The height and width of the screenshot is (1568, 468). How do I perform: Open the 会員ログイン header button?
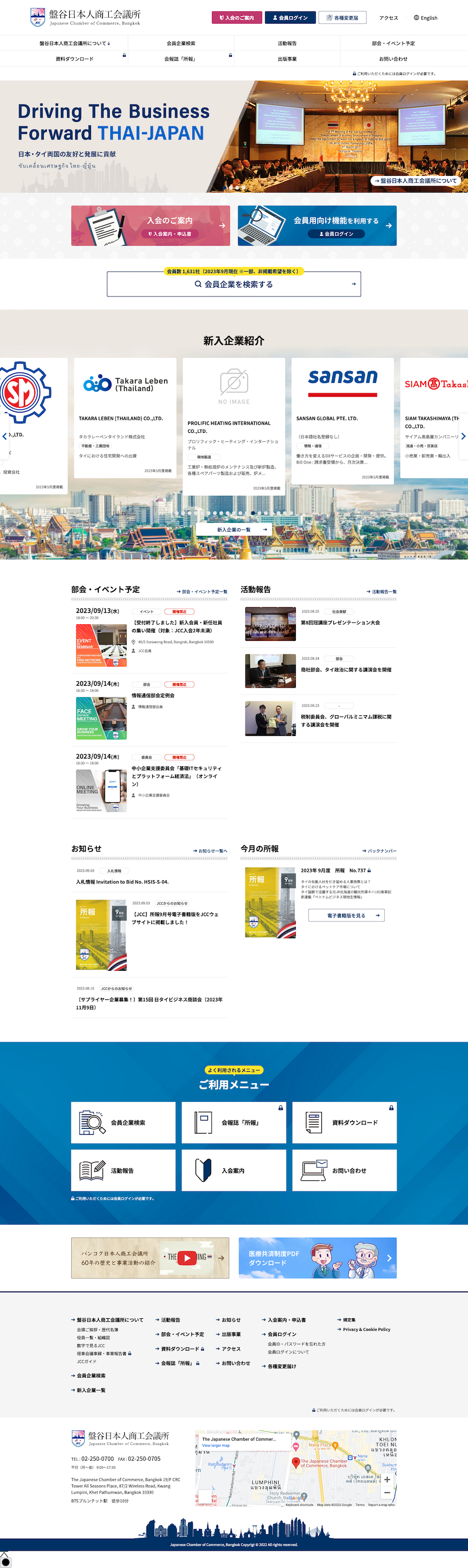(x=290, y=18)
